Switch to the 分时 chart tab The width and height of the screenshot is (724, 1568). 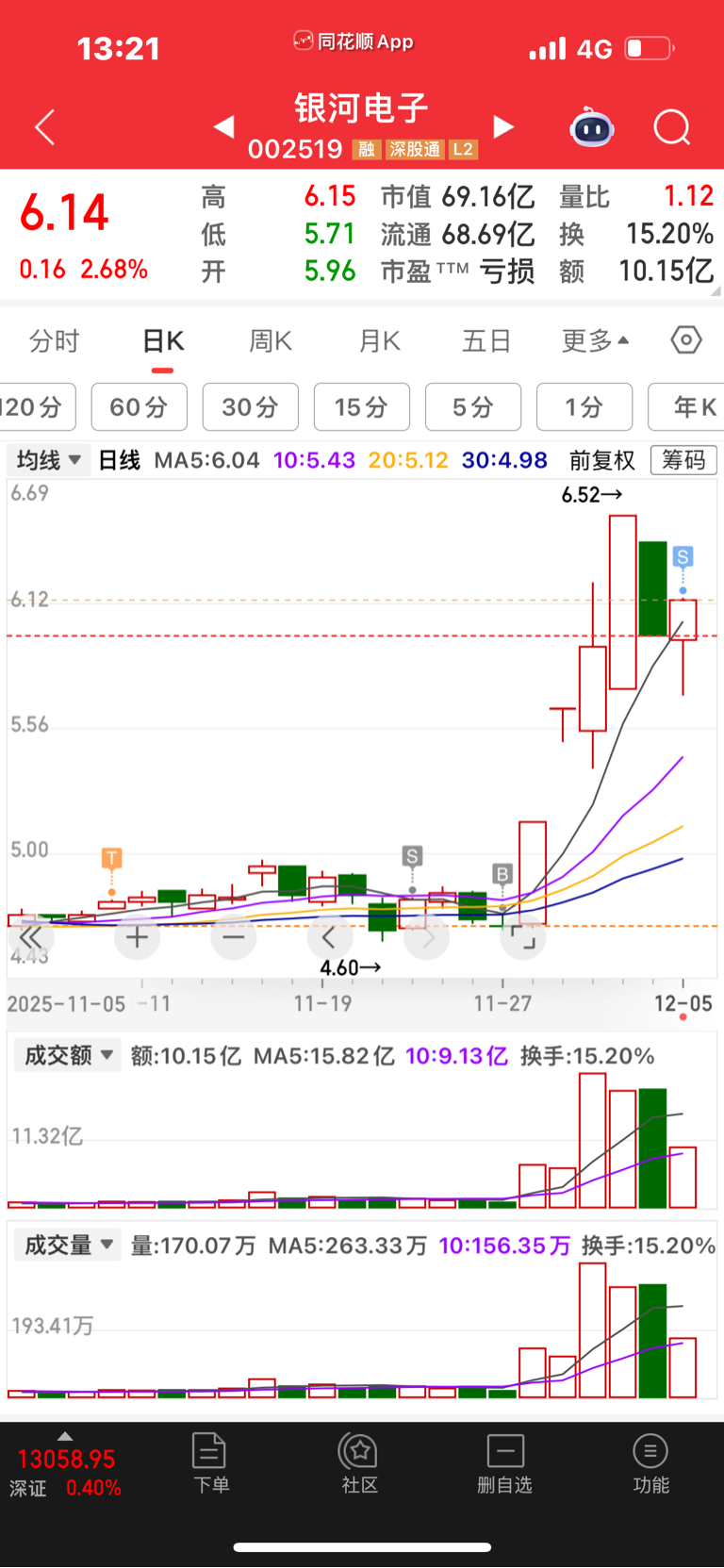coord(55,340)
